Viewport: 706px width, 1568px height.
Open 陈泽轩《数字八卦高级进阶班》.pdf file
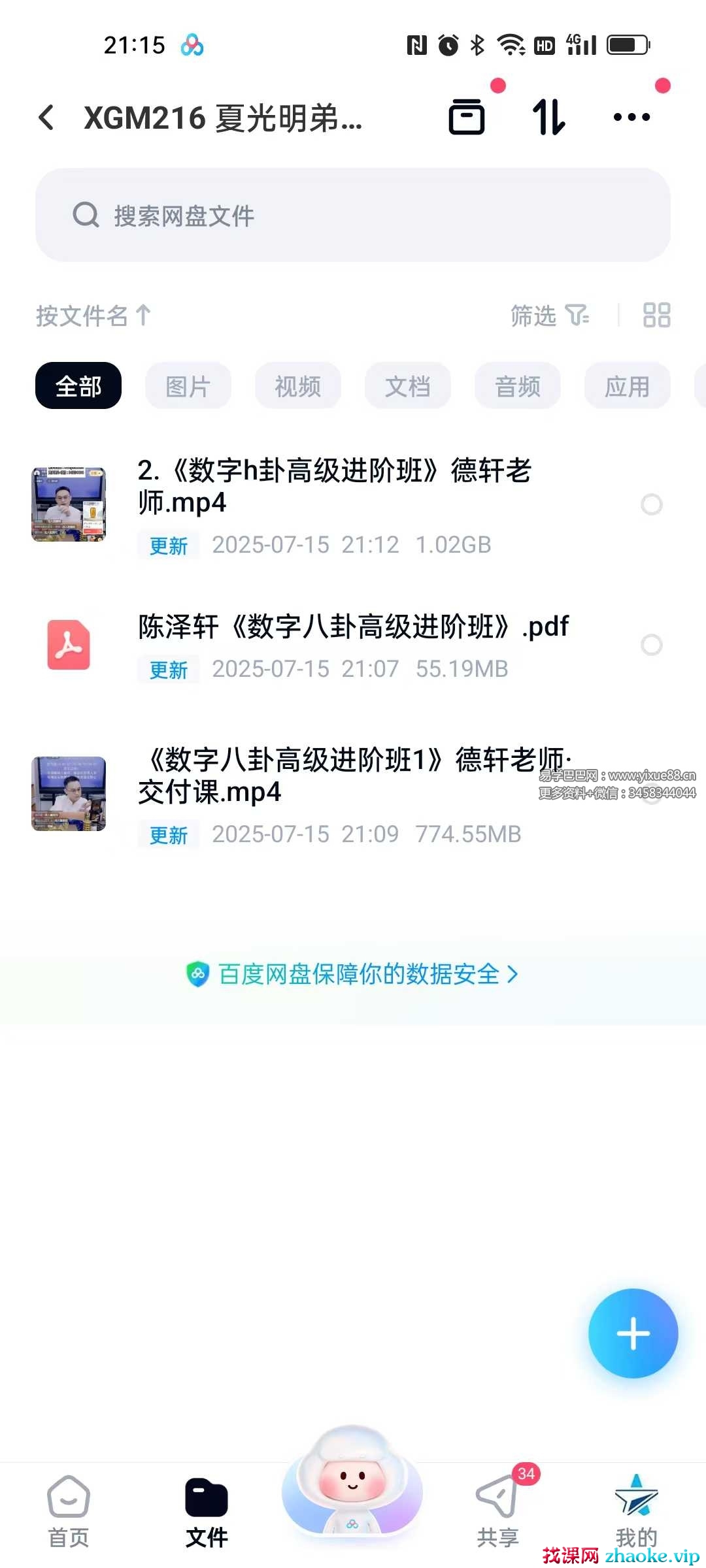pos(353,627)
